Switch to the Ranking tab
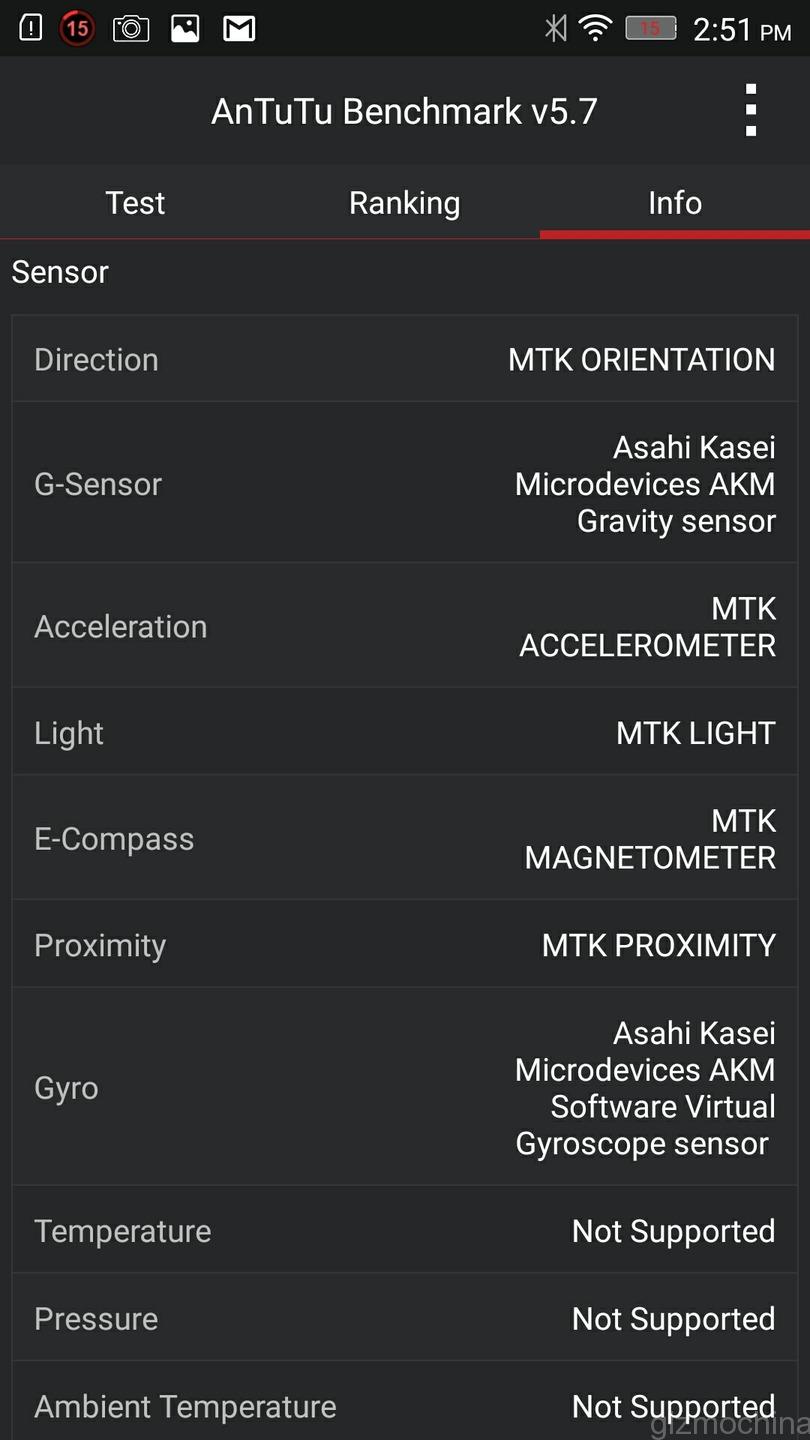810x1440 pixels. [404, 203]
